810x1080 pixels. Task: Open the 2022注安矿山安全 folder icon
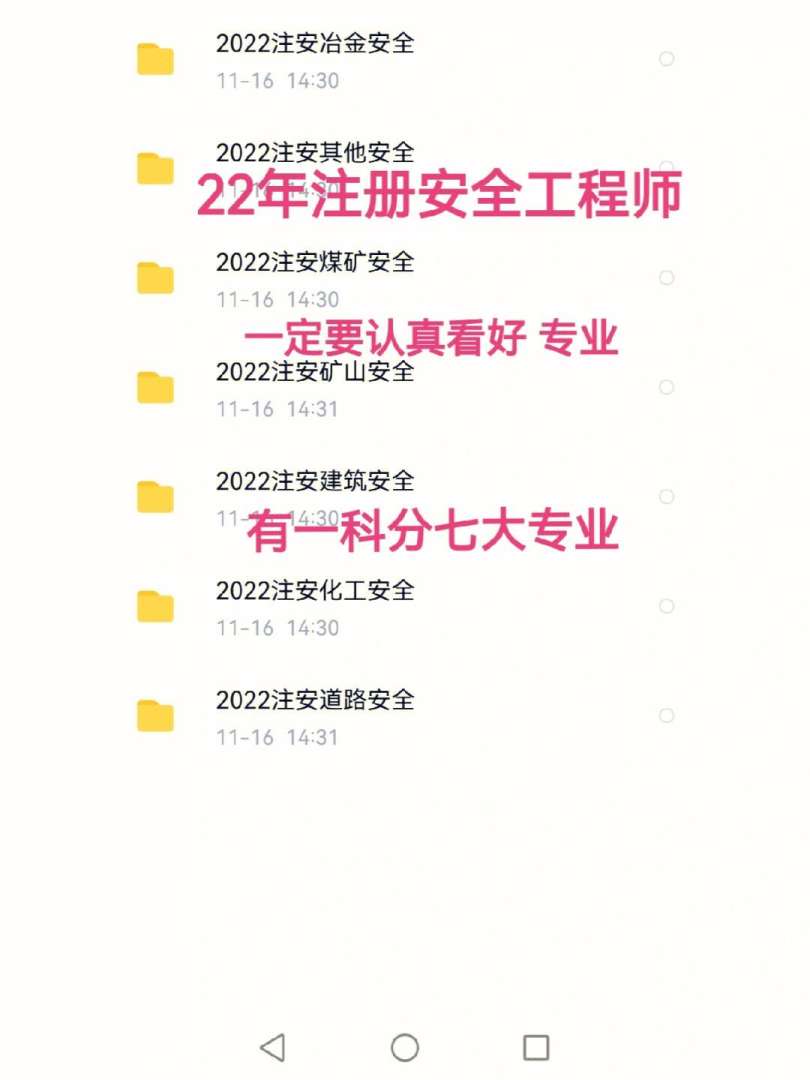[x=155, y=388]
